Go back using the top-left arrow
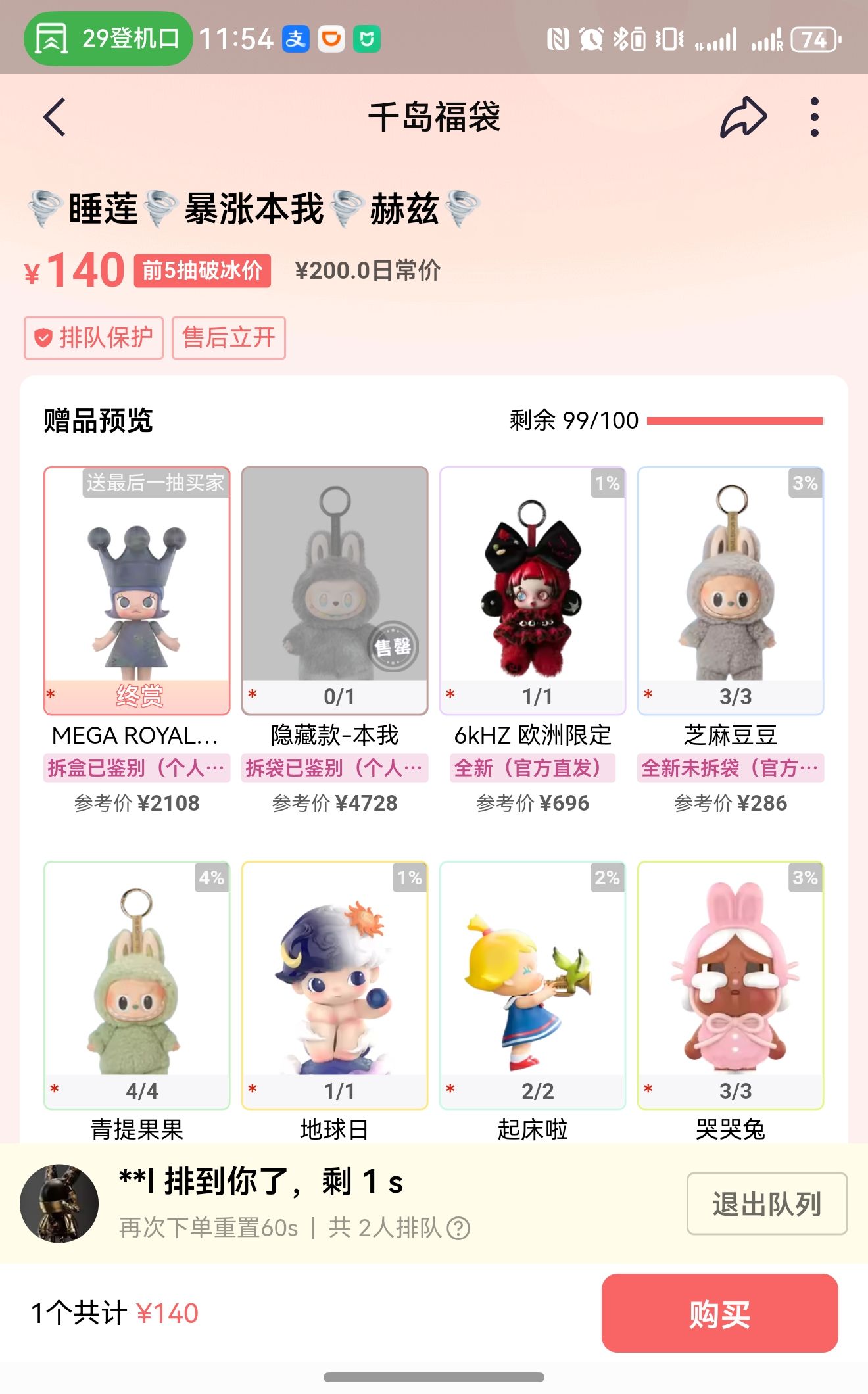The height and width of the screenshot is (1394, 868). pos(55,117)
